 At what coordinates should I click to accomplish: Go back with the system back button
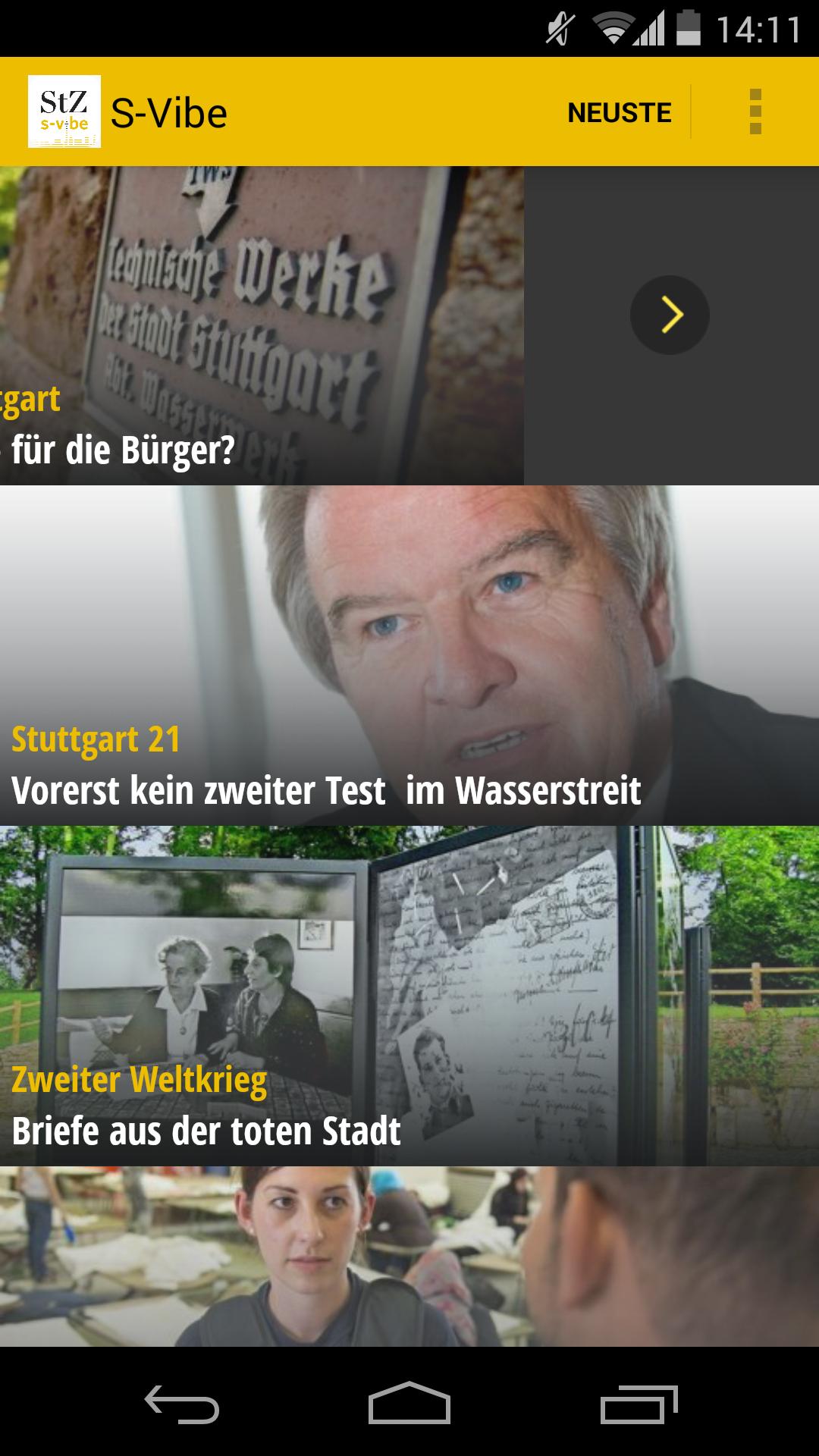(182, 1404)
